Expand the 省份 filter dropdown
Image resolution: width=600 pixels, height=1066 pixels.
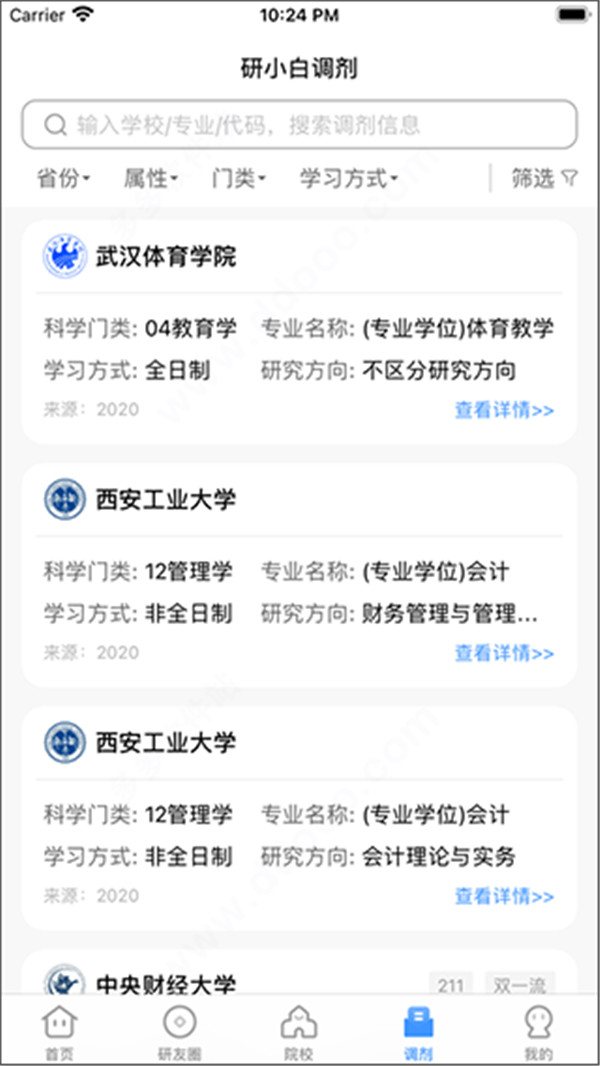coord(63,179)
